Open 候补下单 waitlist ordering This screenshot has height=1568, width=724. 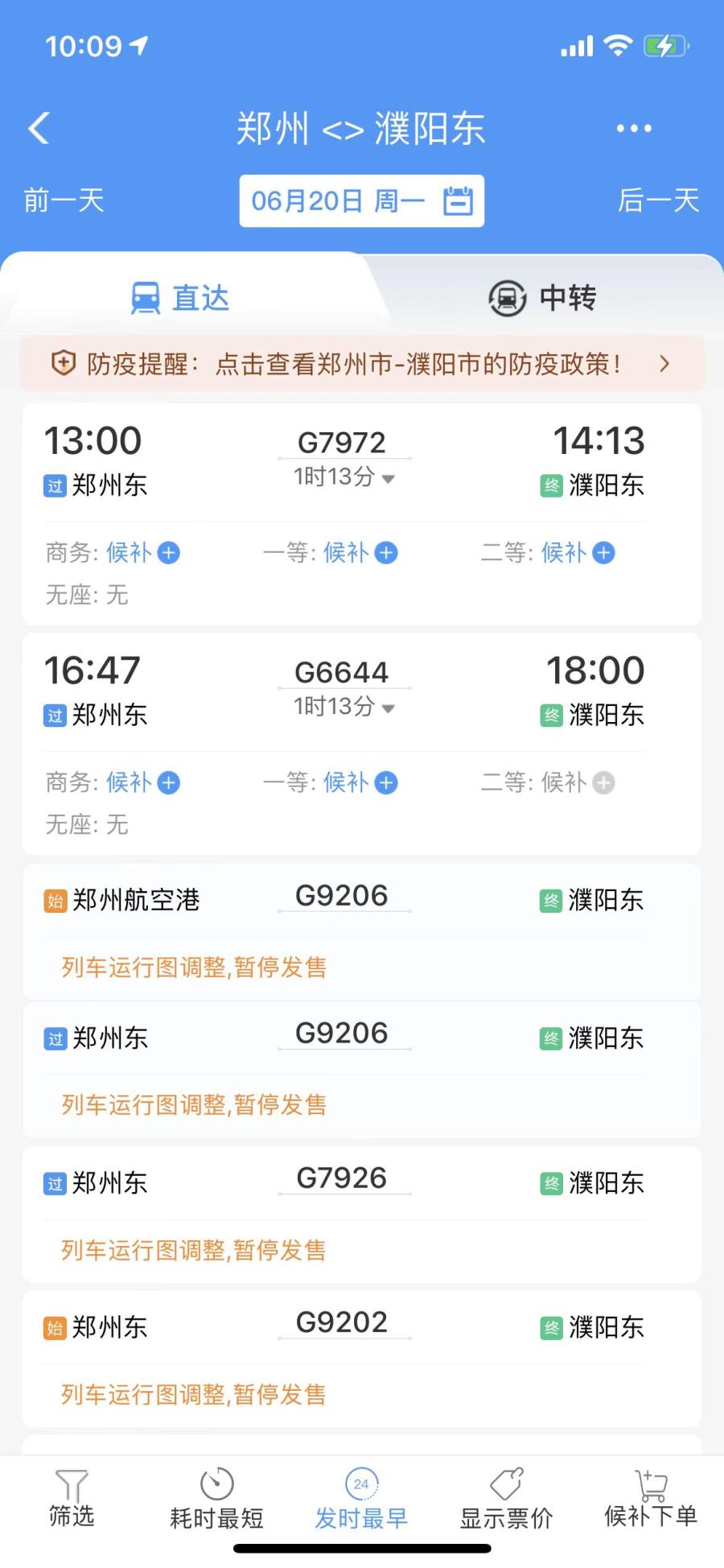pyautogui.click(x=651, y=1499)
